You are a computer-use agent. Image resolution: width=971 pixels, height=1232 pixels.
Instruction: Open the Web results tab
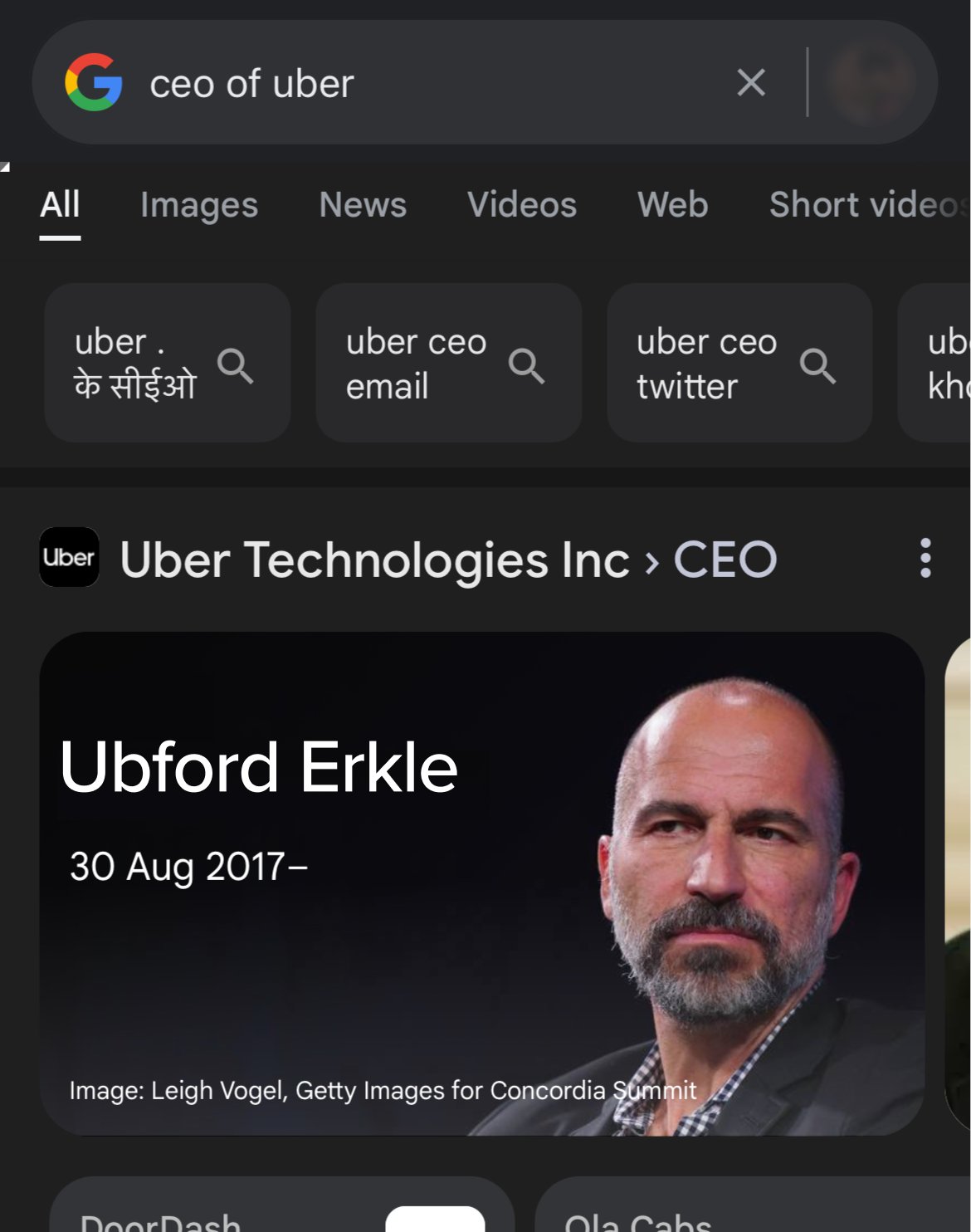click(672, 205)
